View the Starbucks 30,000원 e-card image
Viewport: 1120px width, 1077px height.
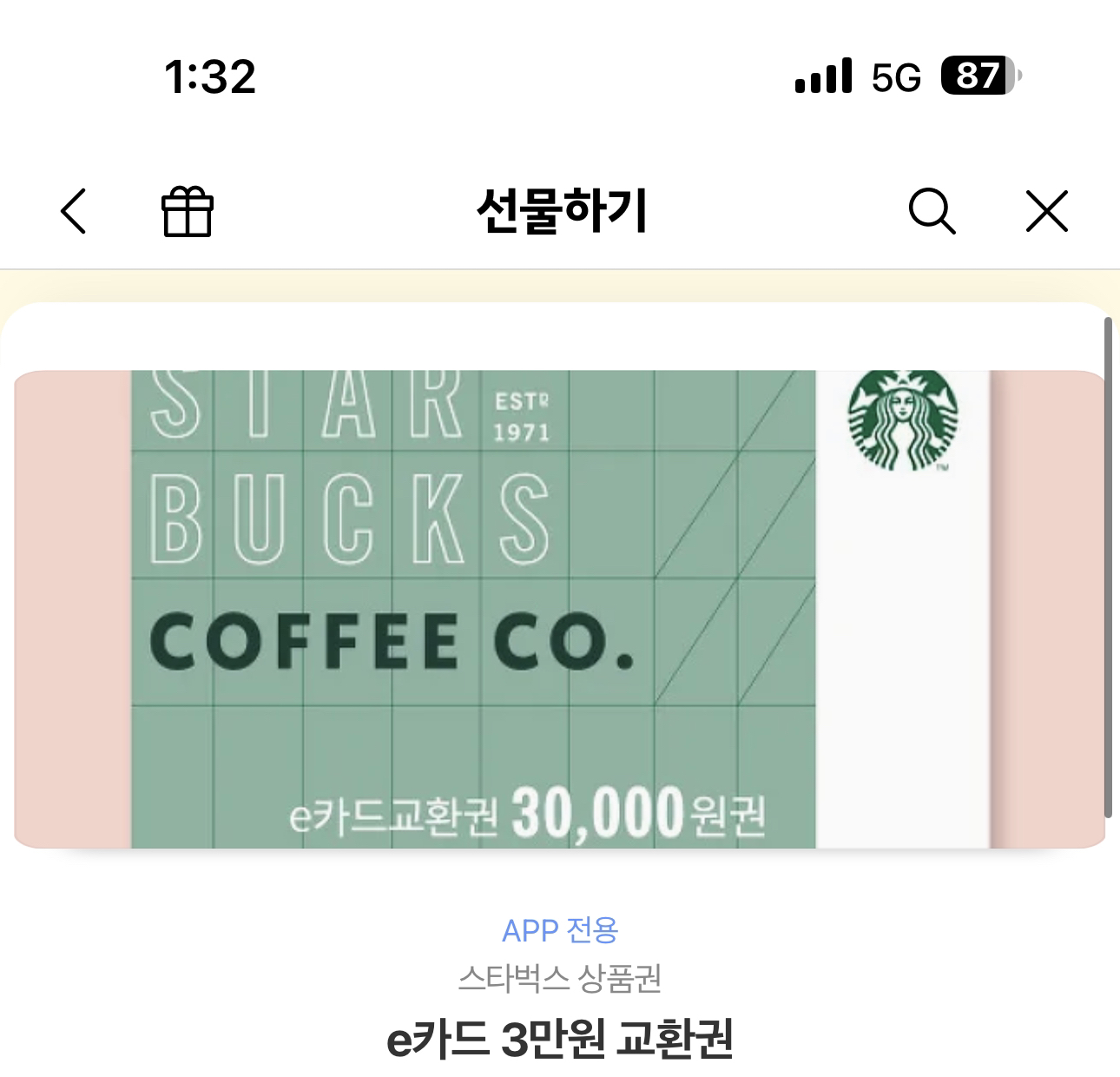[560, 608]
